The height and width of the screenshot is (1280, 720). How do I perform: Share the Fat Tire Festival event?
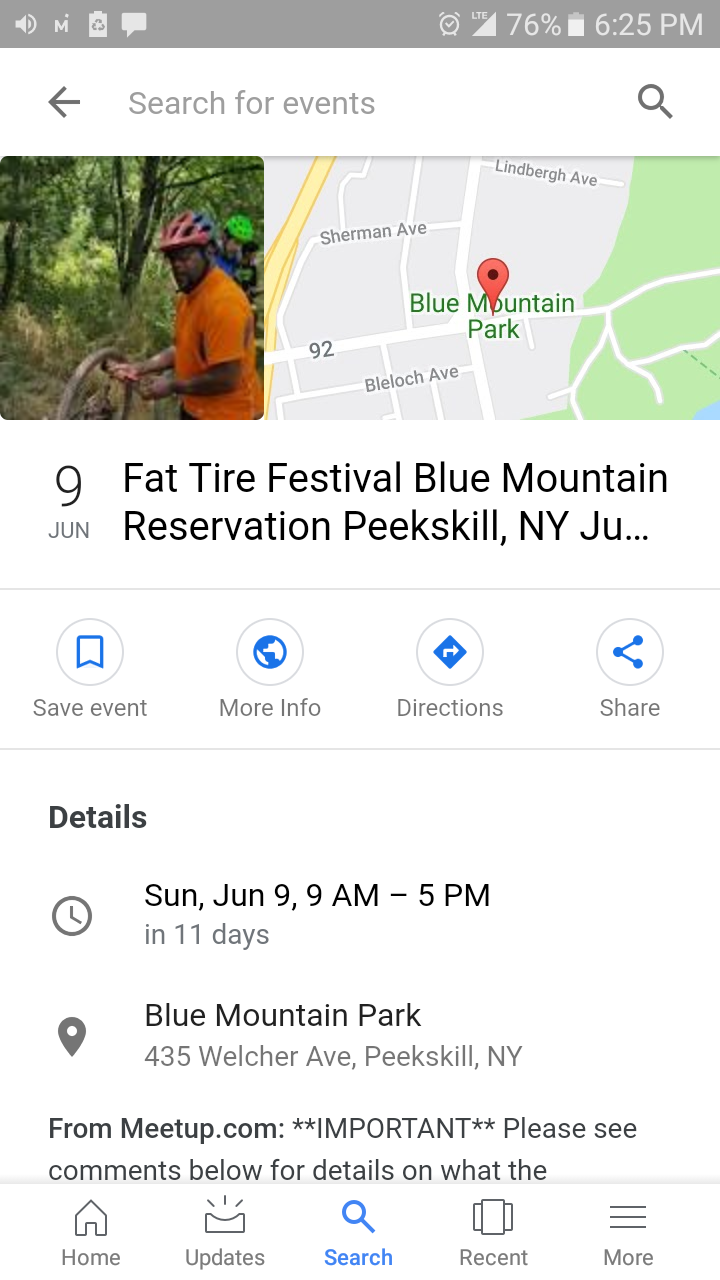[630, 668]
